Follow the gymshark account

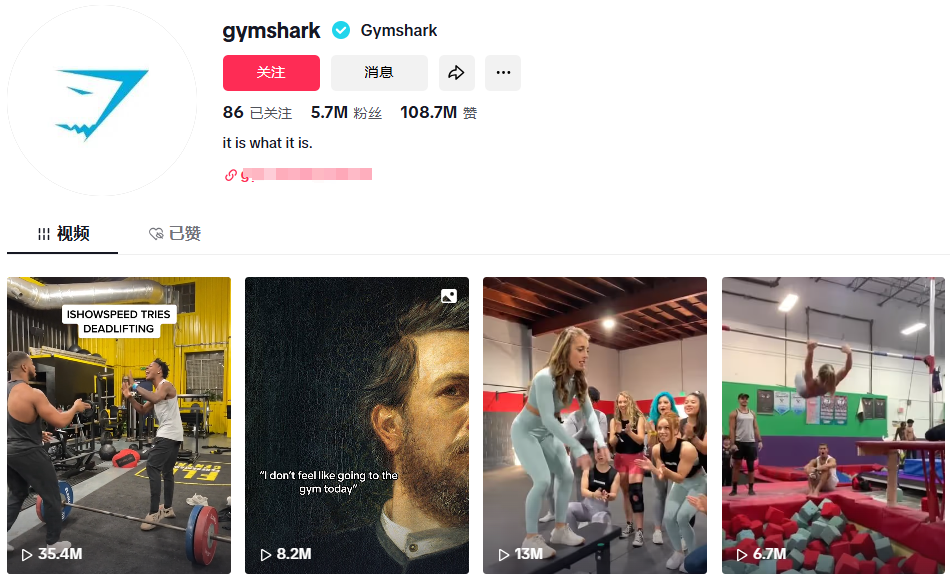coord(271,73)
